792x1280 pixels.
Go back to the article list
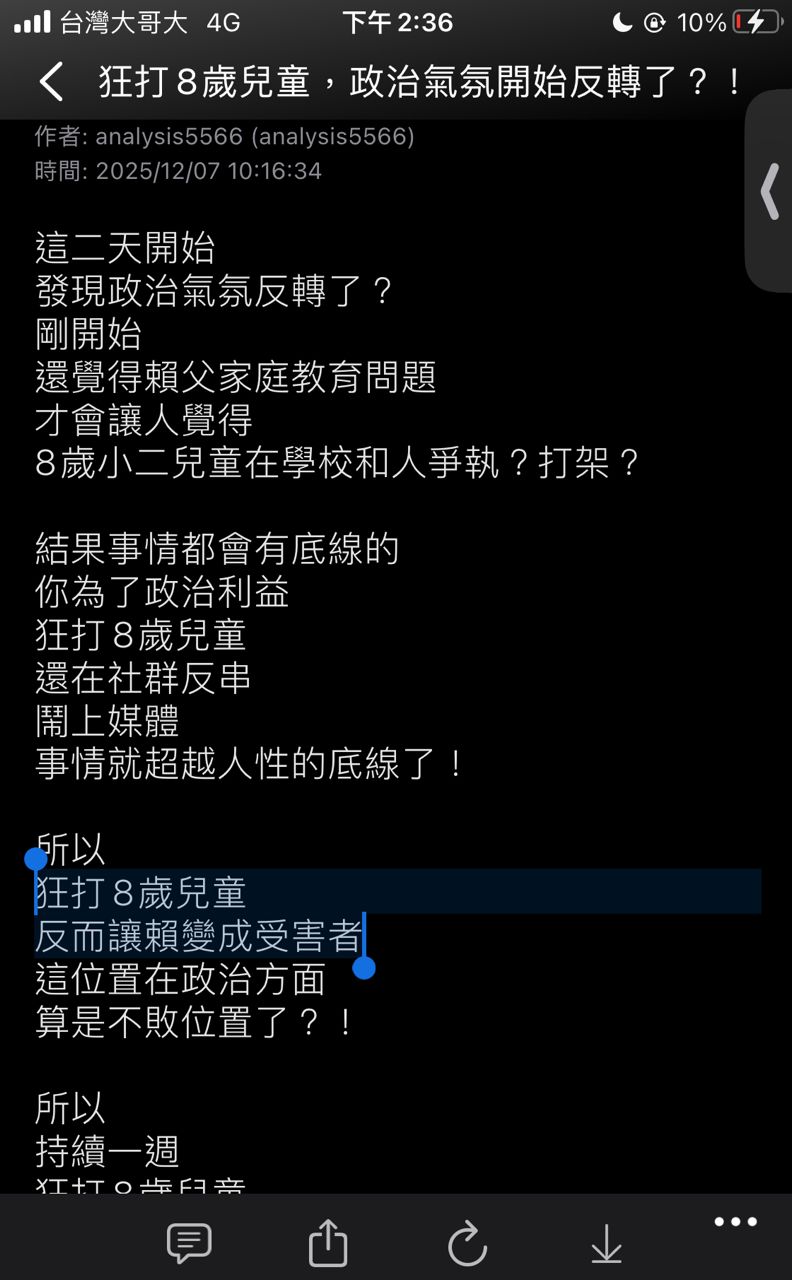pos(51,82)
